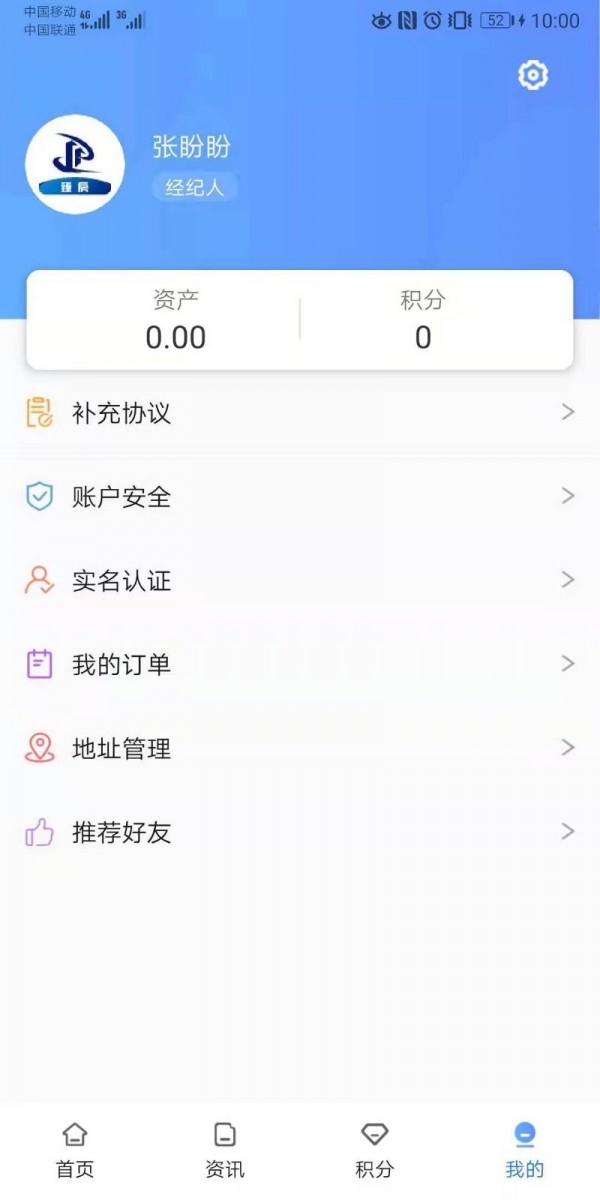Tap the profile avatar picture

click(75, 164)
